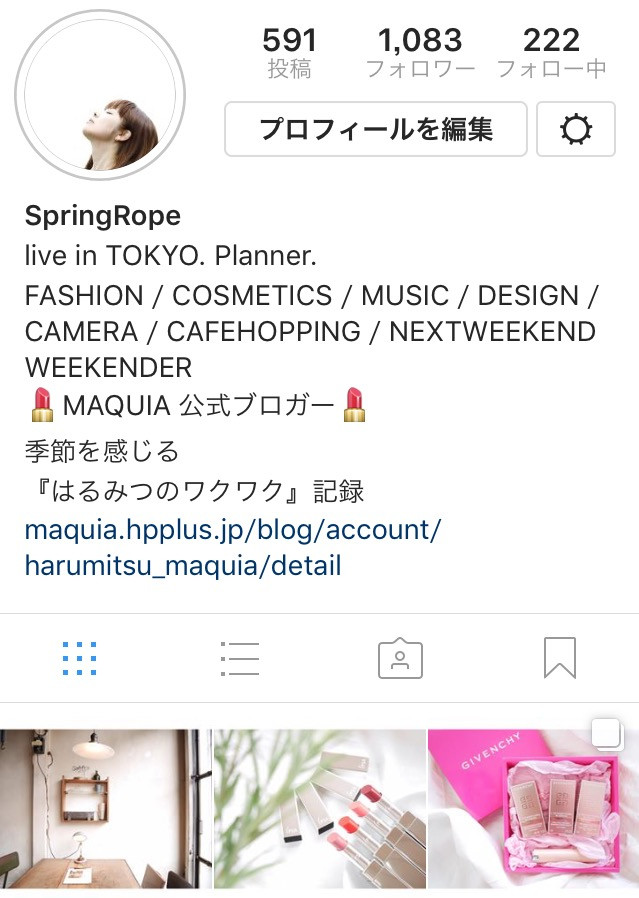The image size is (639, 898).
Task: Switch to list view tab
Action: pos(239,658)
